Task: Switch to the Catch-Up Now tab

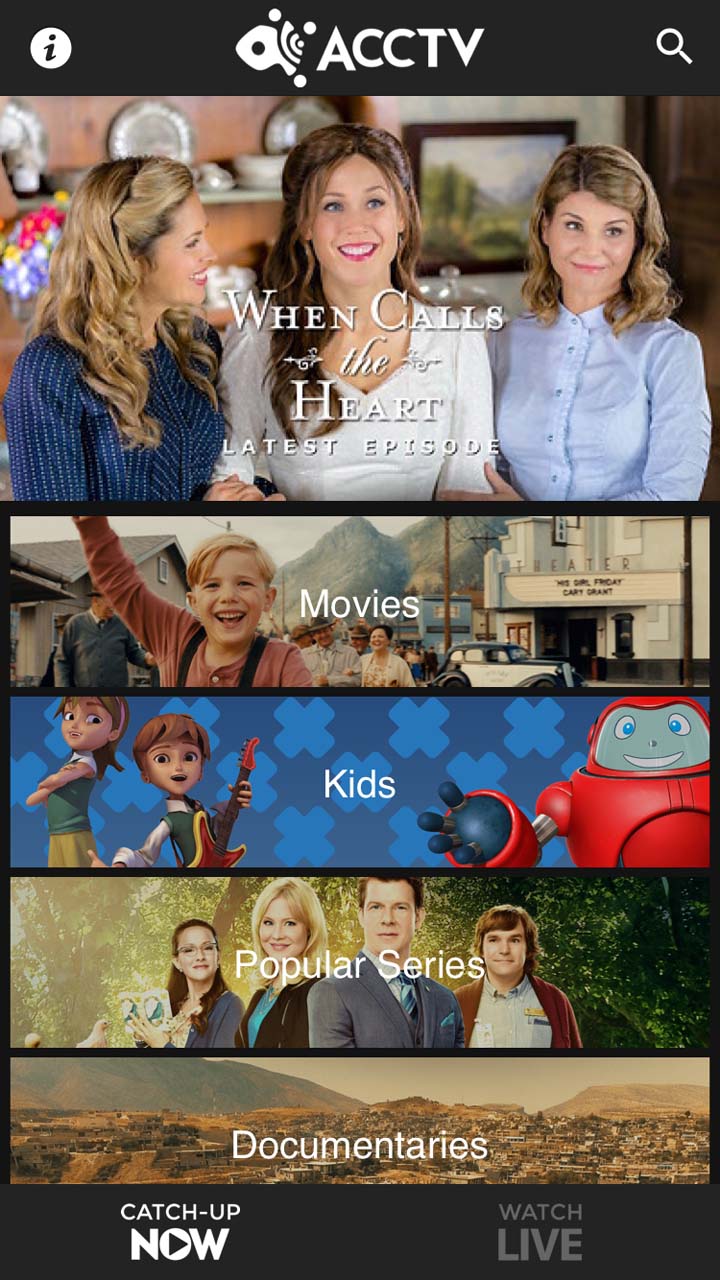Action: [180, 1232]
